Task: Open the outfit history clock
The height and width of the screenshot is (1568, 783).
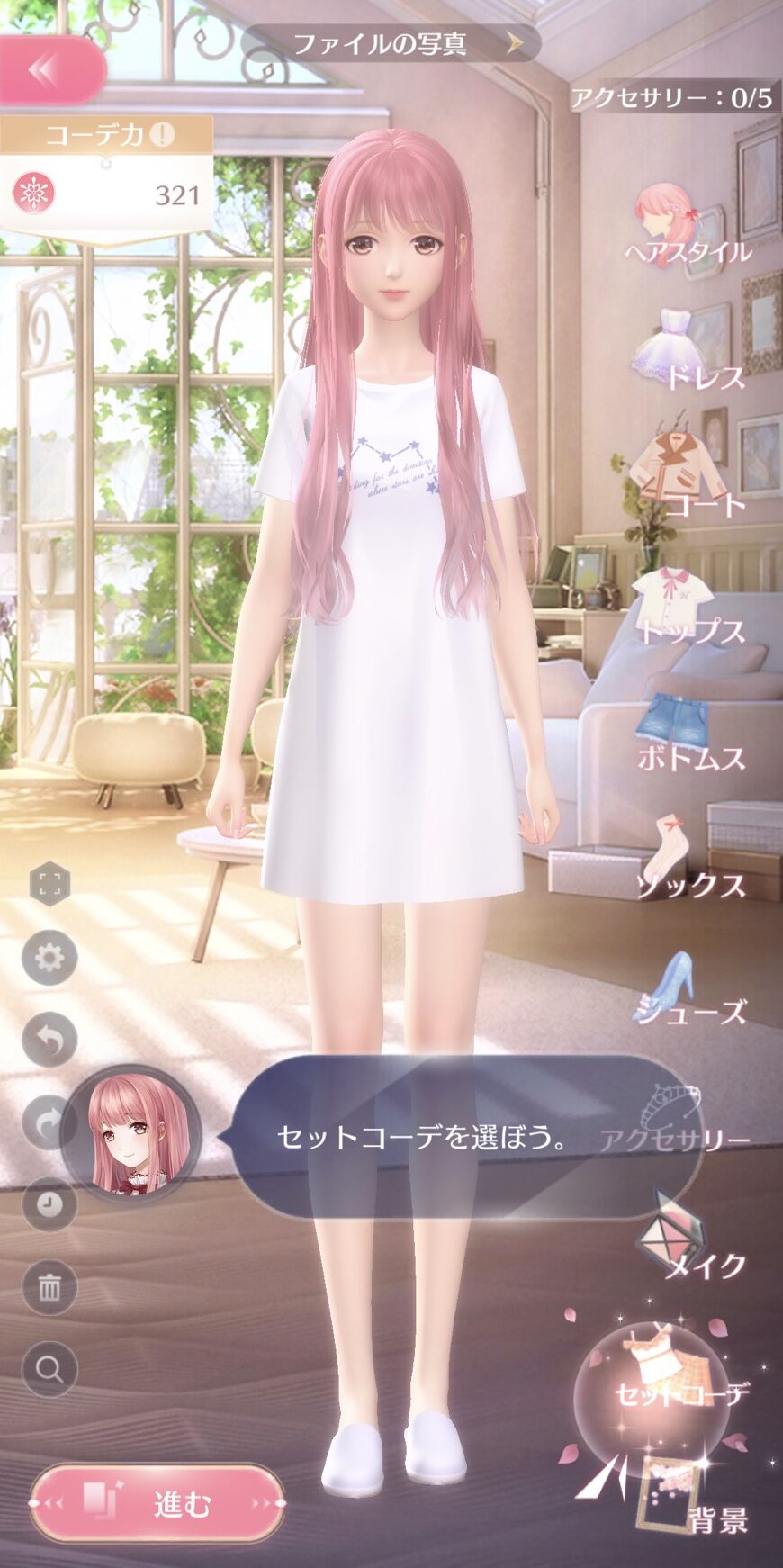Action: (49, 1204)
